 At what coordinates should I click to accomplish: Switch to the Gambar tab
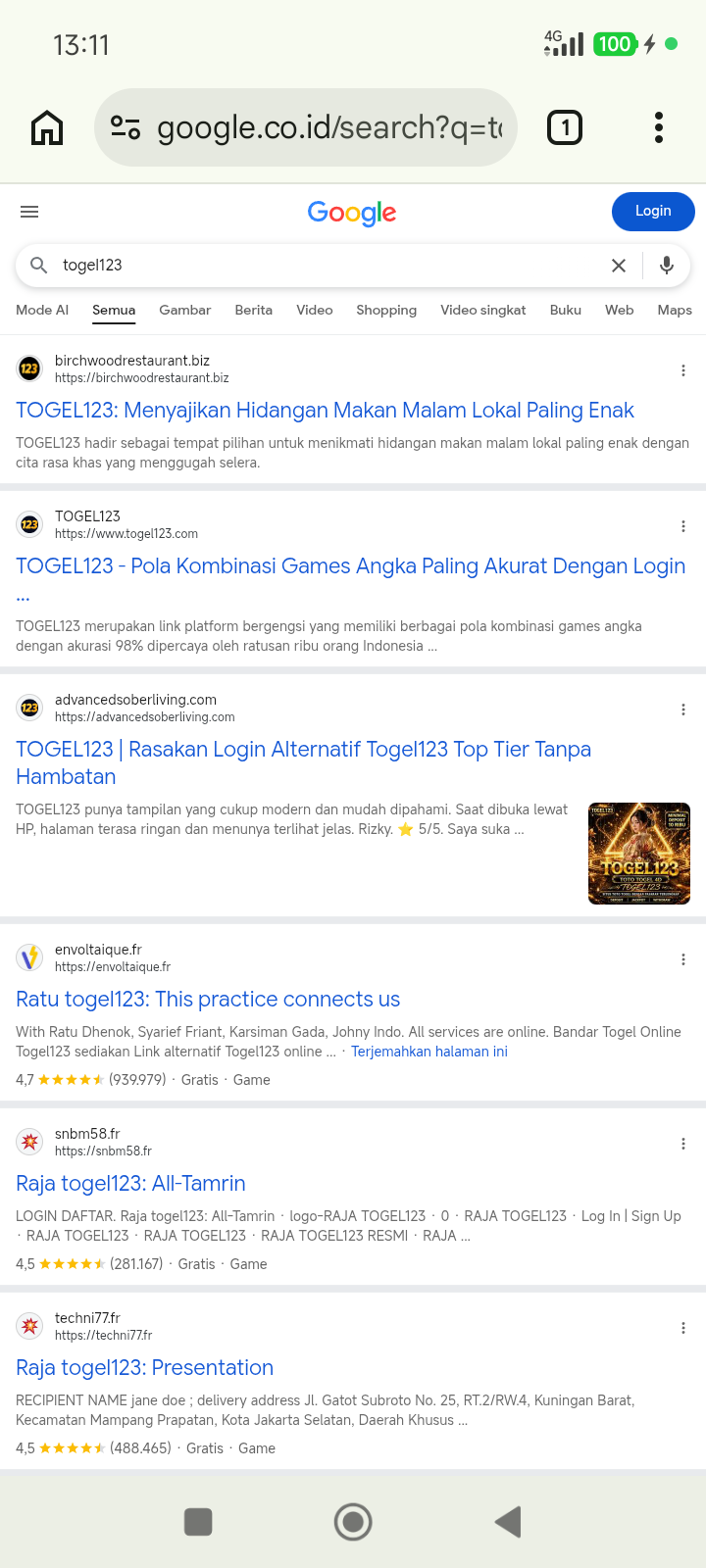click(x=185, y=310)
